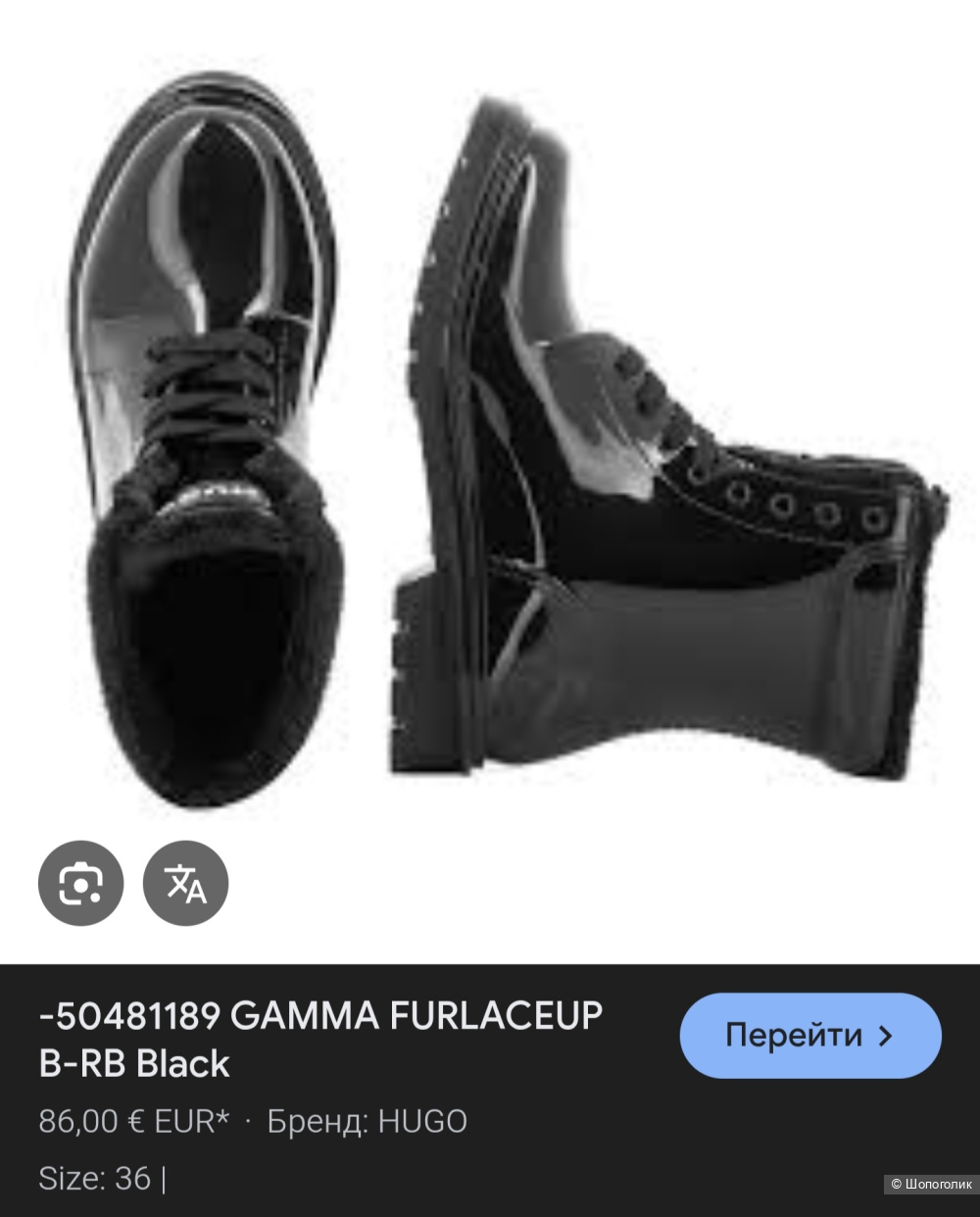Tap the Перейти button to visit the site
980x1217 pixels.
coord(809,1036)
